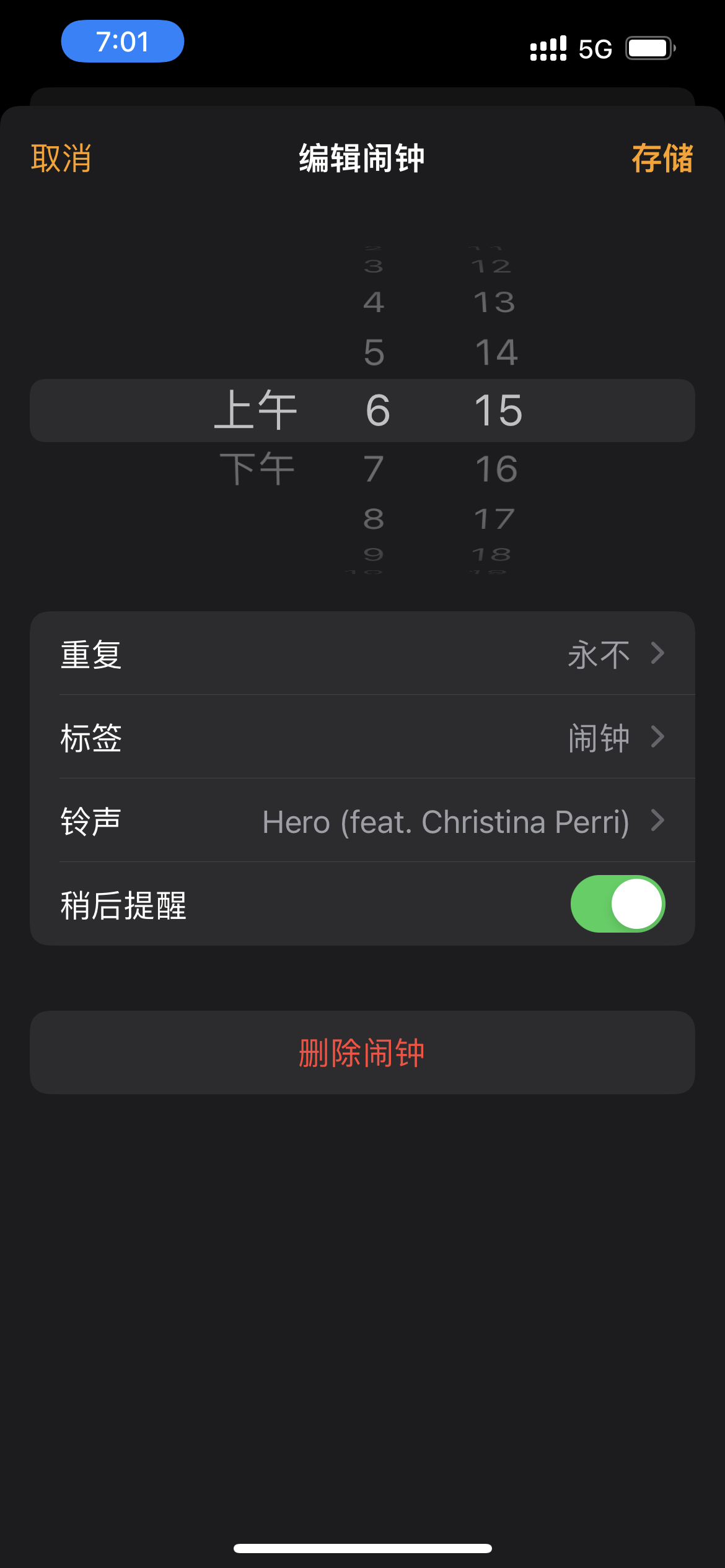Select 下午 in the time picker
This screenshot has width=725, height=1568.
pyautogui.click(x=257, y=469)
